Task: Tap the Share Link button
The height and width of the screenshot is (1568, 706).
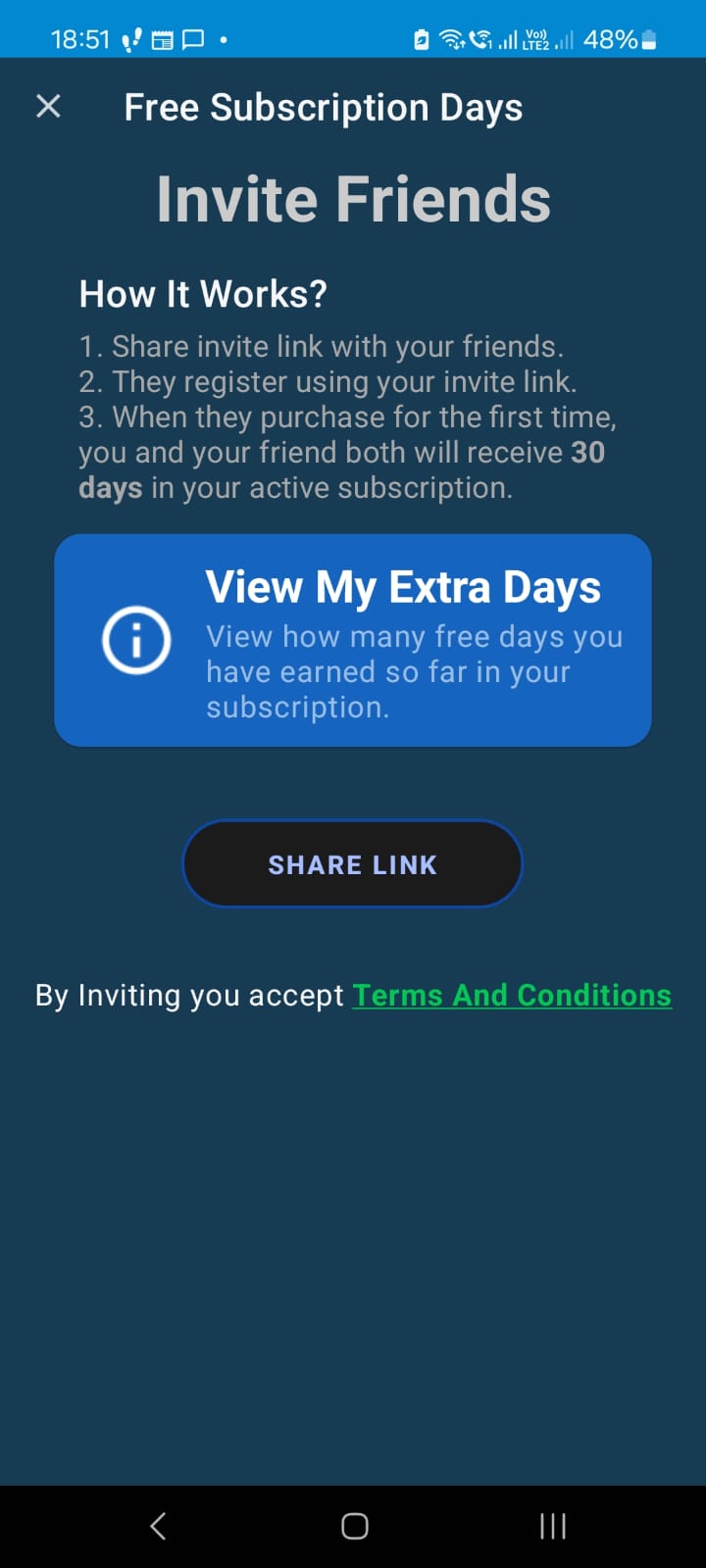Action: (352, 863)
